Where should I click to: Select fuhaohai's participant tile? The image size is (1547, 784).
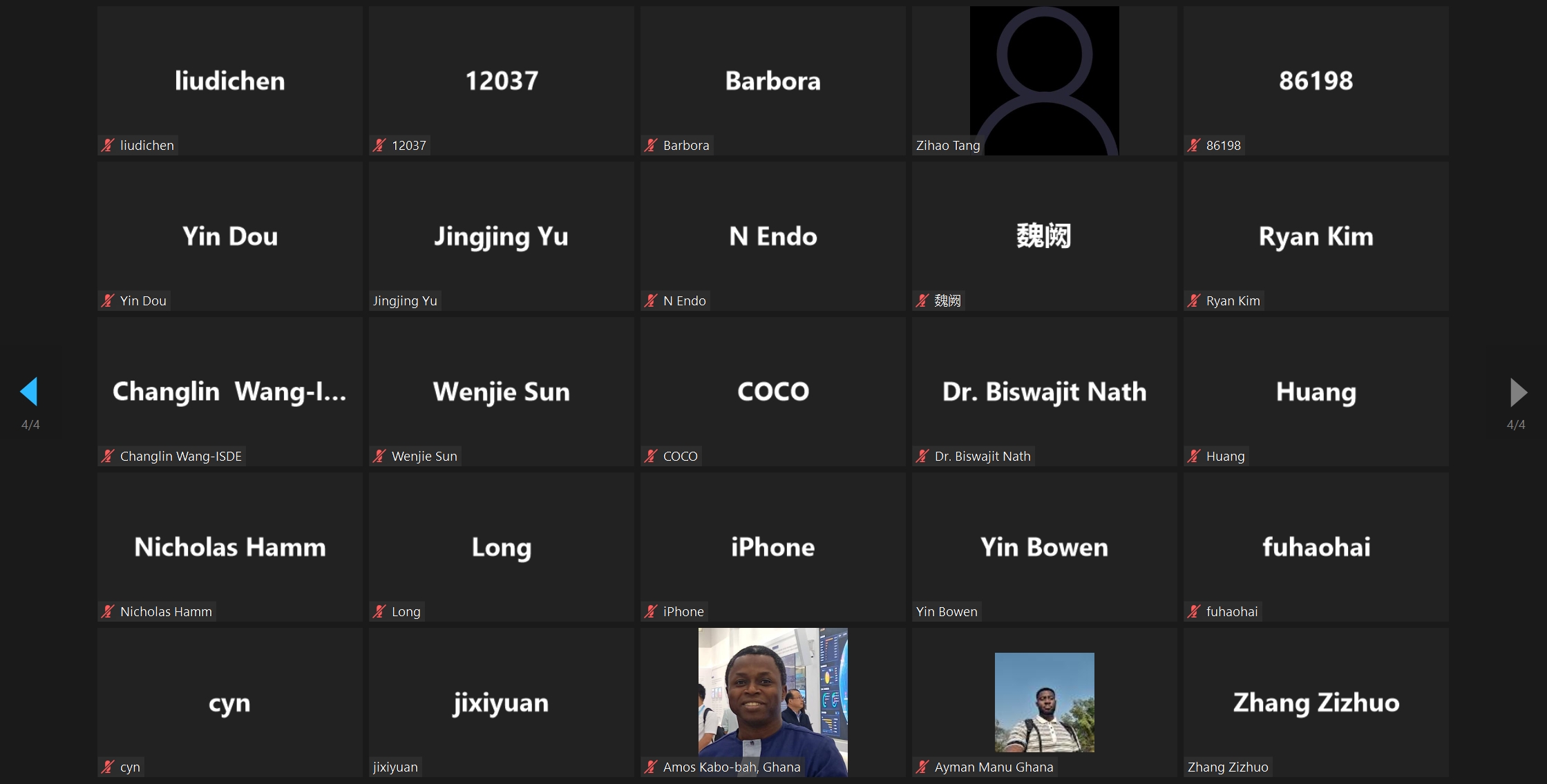tap(1316, 547)
